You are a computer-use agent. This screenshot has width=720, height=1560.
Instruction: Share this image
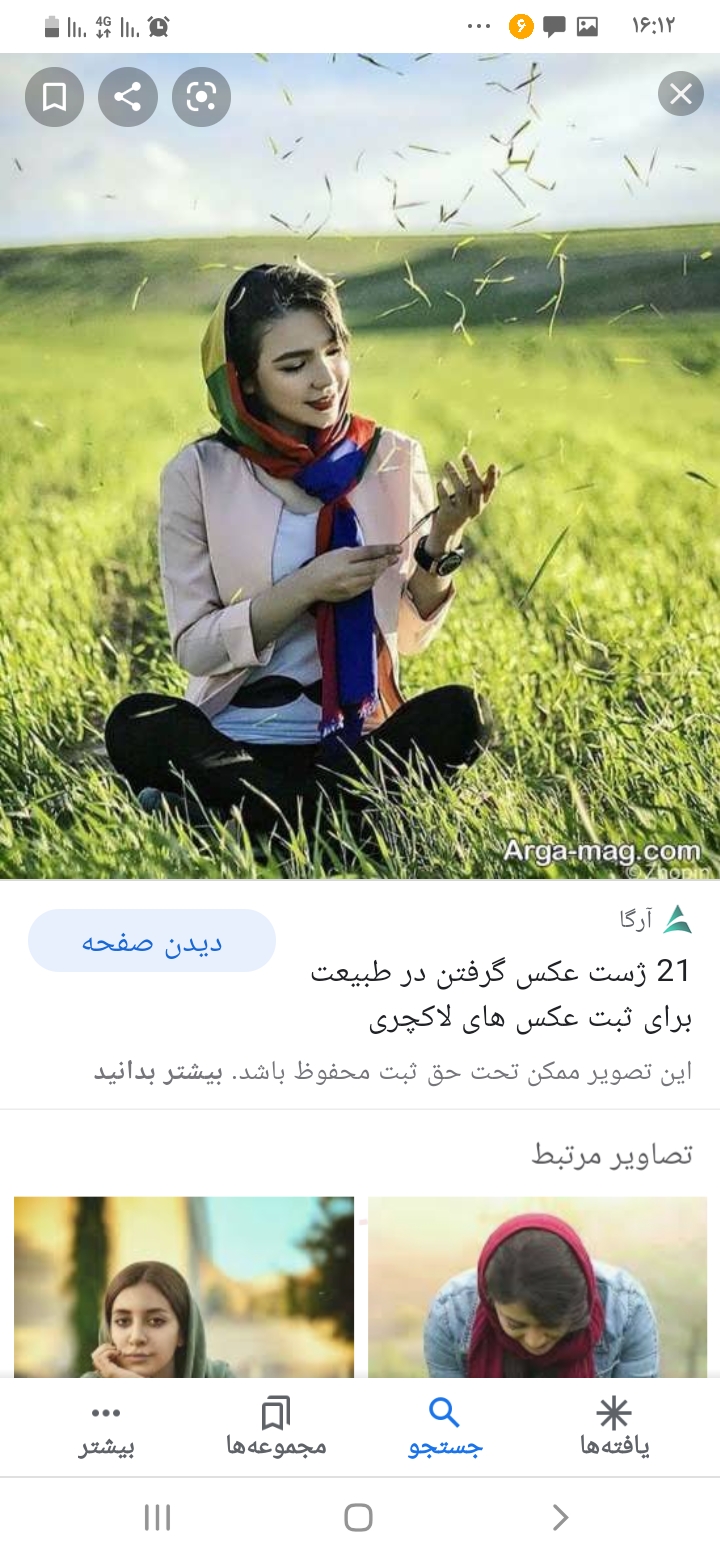[127, 97]
